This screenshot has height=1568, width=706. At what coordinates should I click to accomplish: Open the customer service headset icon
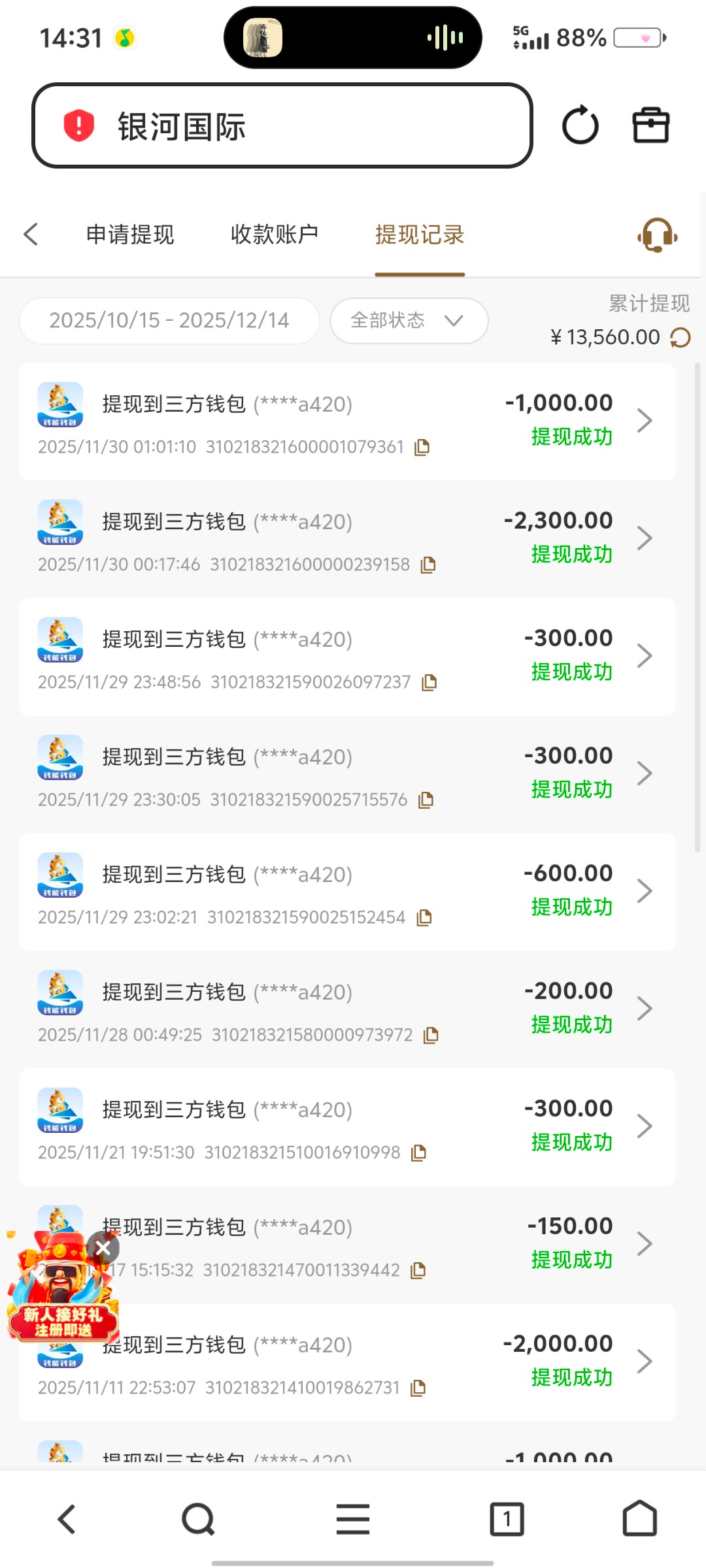click(656, 234)
